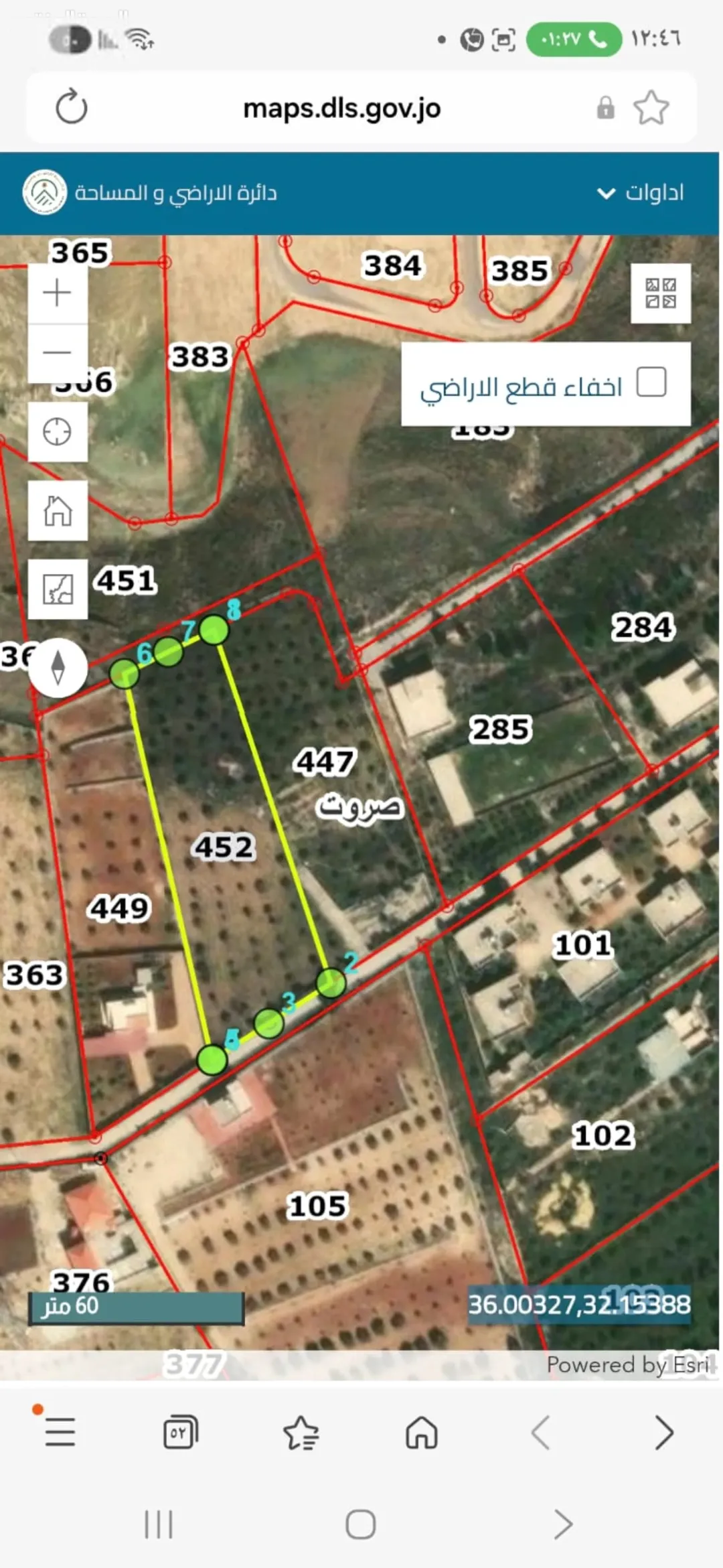723x1568 pixels.
Task: Go to the browser home page
Action: tap(422, 1433)
